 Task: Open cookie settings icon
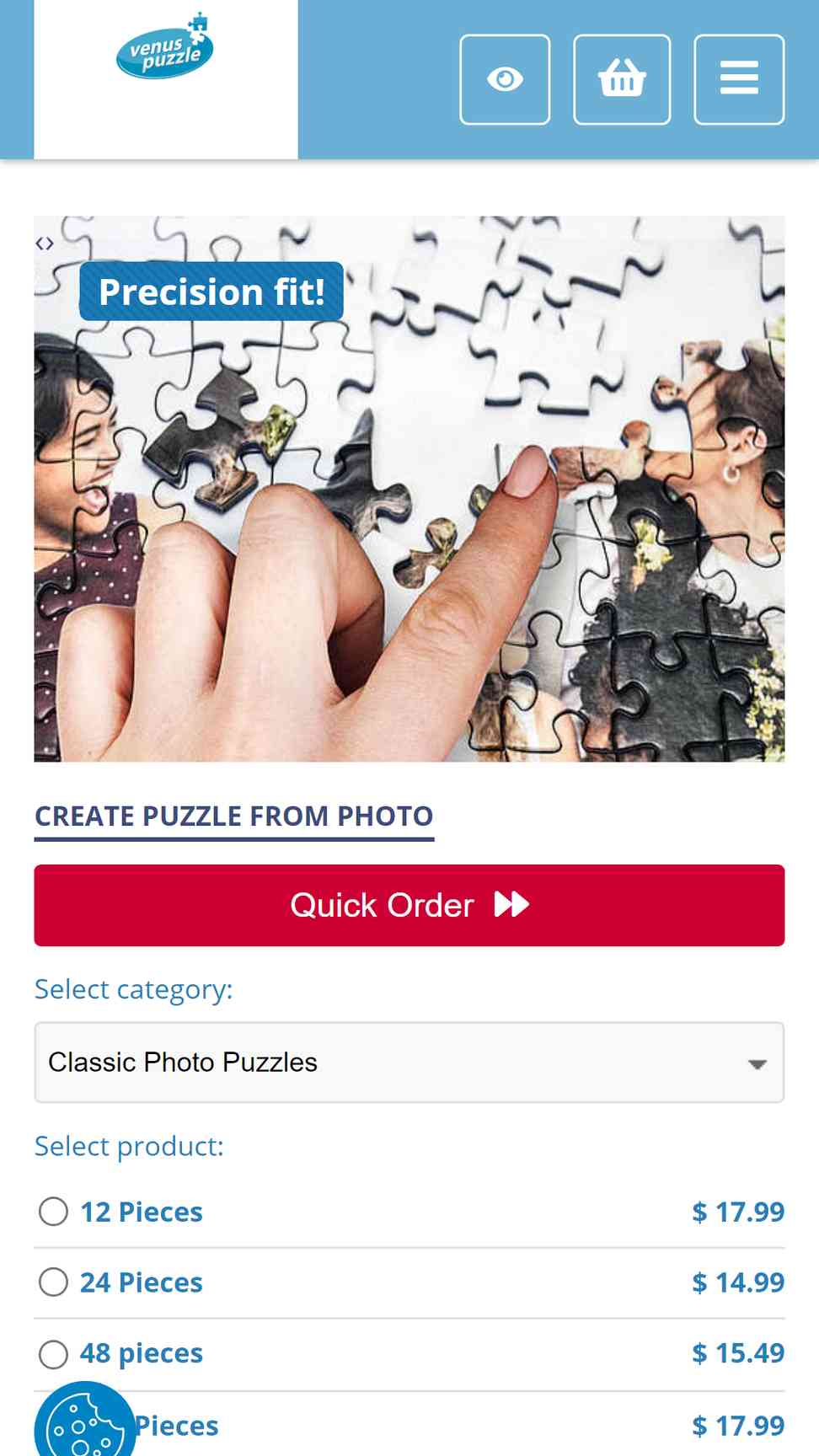(x=84, y=1424)
